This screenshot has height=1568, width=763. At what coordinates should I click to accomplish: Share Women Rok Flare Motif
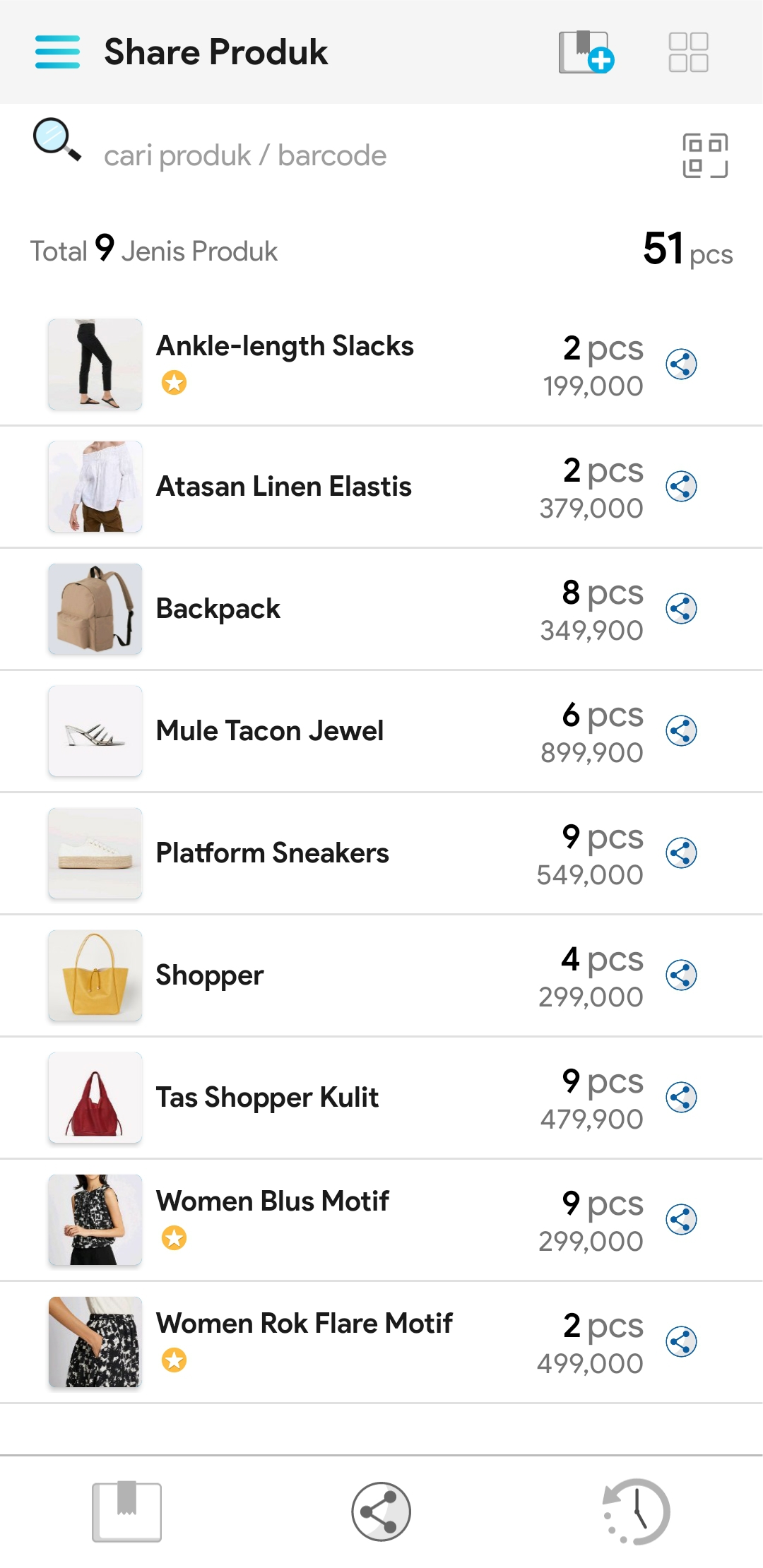(681, 1342)
